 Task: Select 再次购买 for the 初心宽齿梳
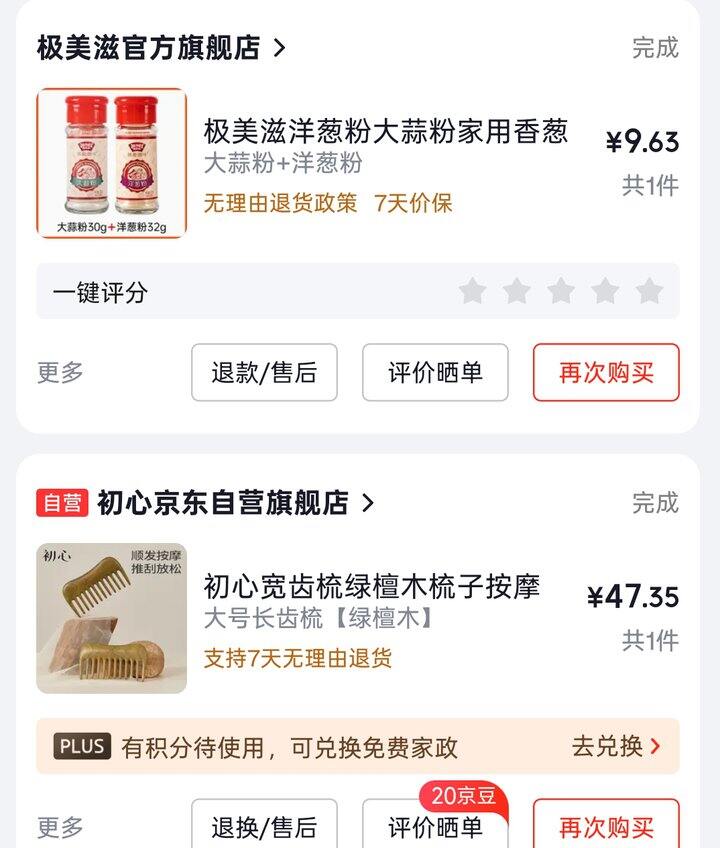pos(606,827)
